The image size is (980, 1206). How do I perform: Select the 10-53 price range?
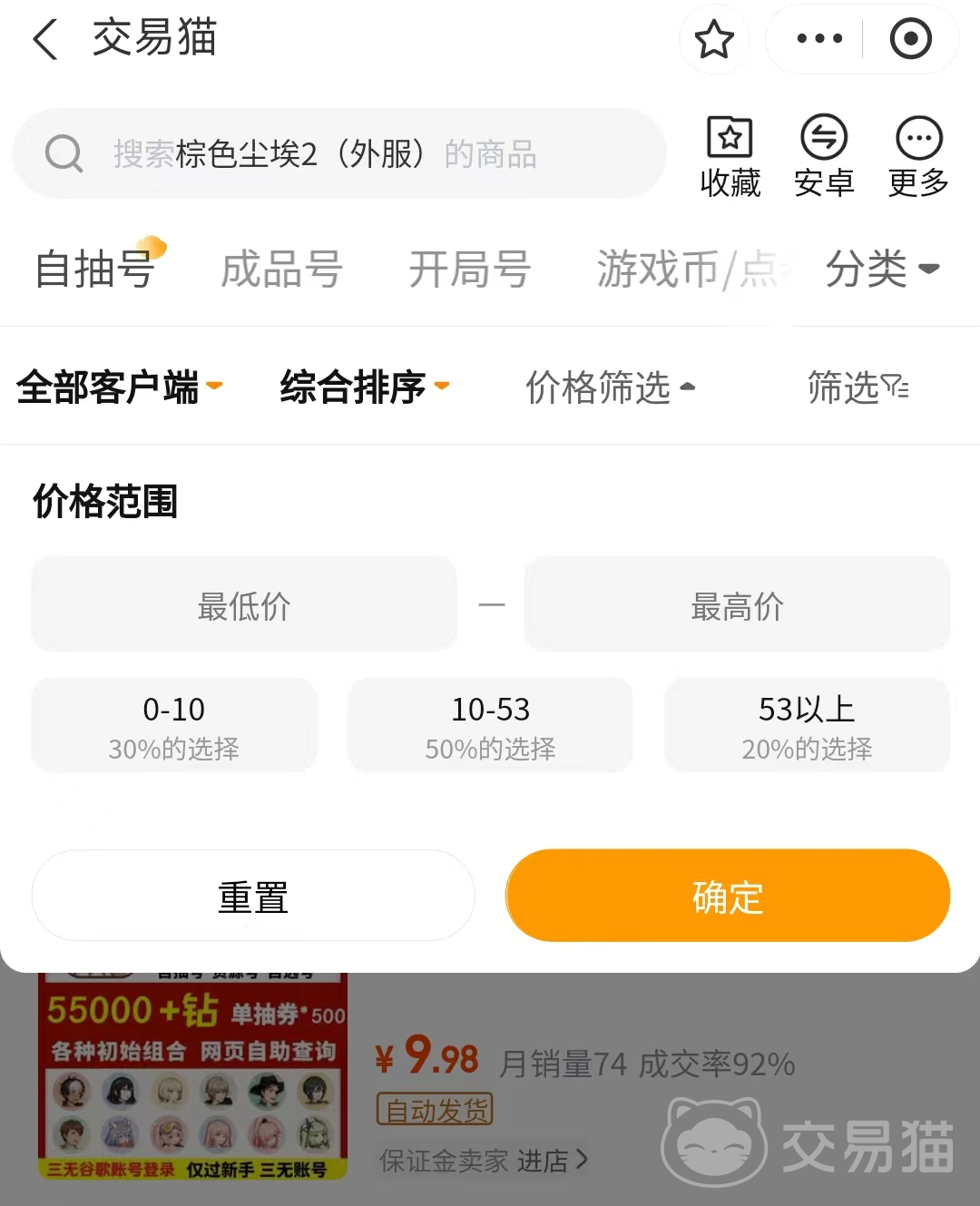coord(490,726)
